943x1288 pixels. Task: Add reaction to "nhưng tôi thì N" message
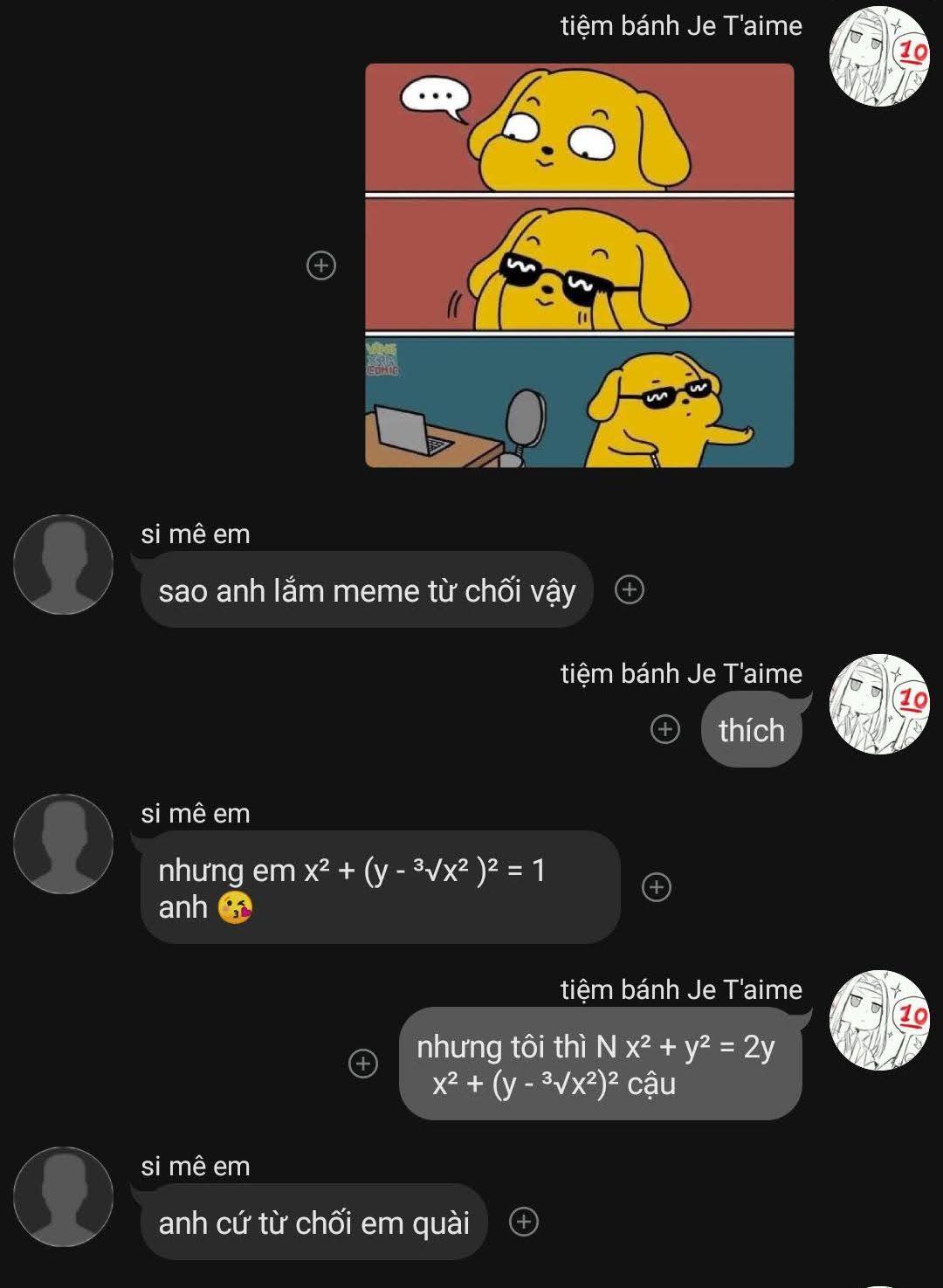click(x=363, y=1064)
